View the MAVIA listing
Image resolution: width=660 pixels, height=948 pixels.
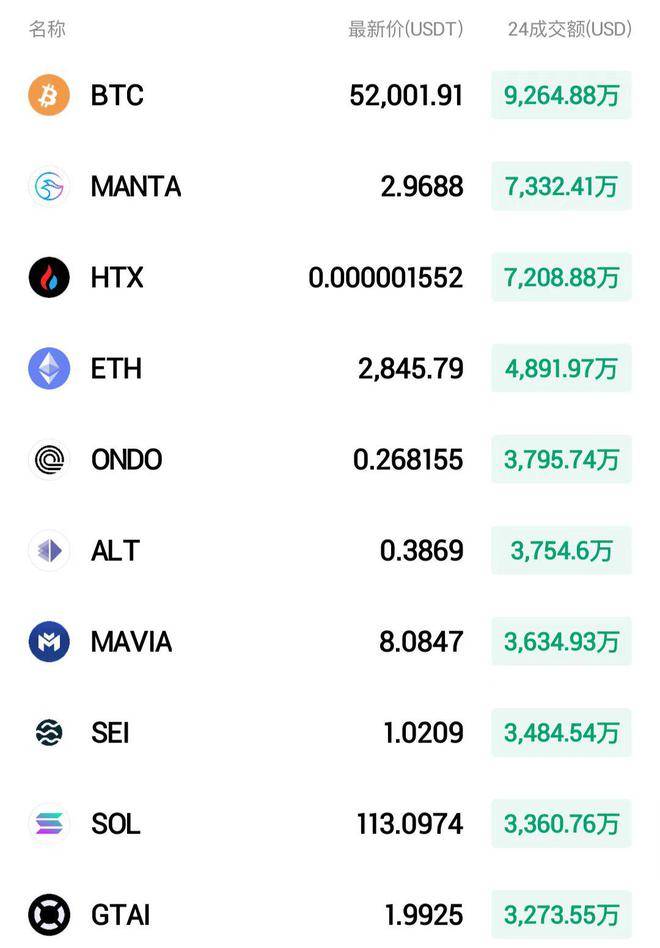[131, 642]
